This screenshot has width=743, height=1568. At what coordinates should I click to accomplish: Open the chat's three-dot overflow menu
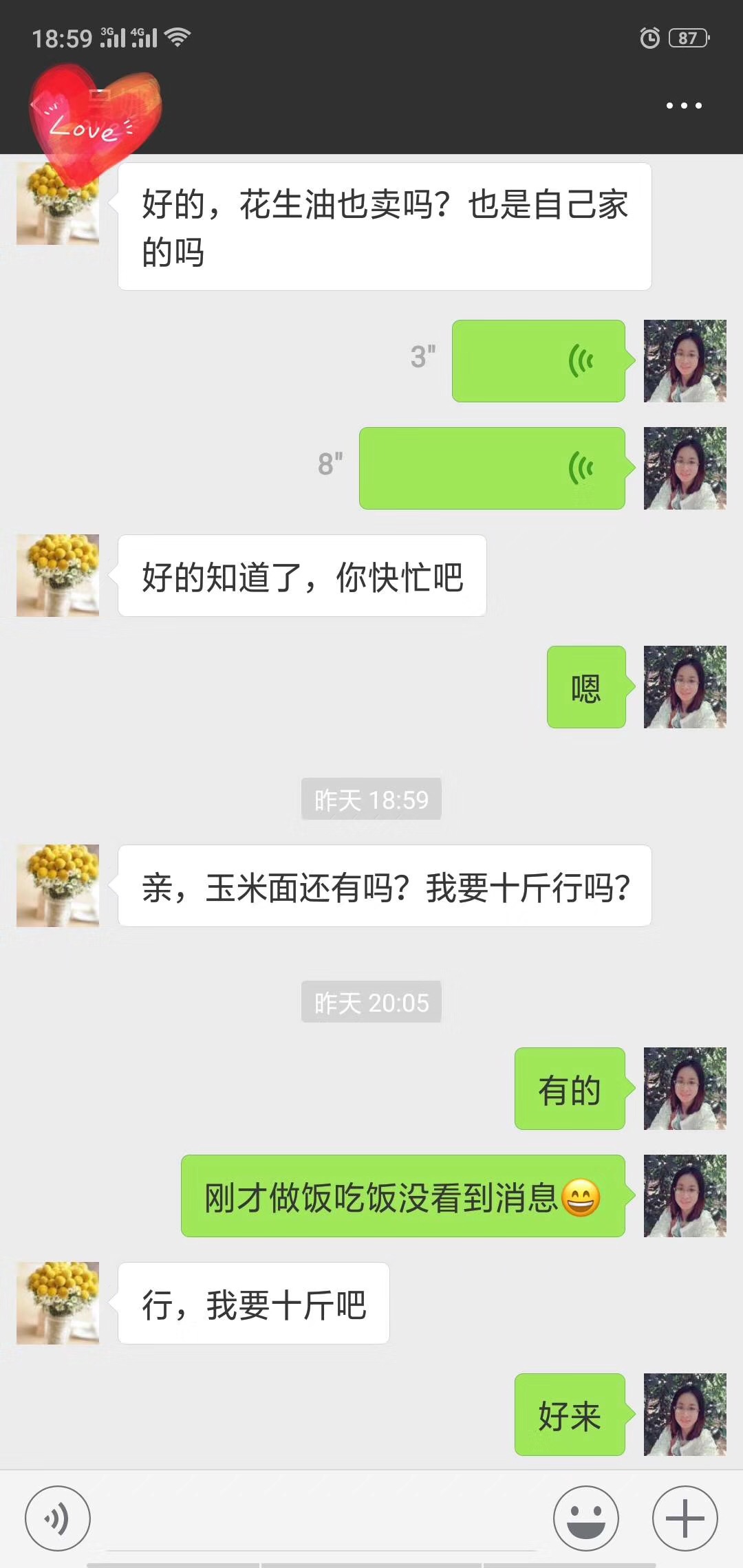coord(684,106)
